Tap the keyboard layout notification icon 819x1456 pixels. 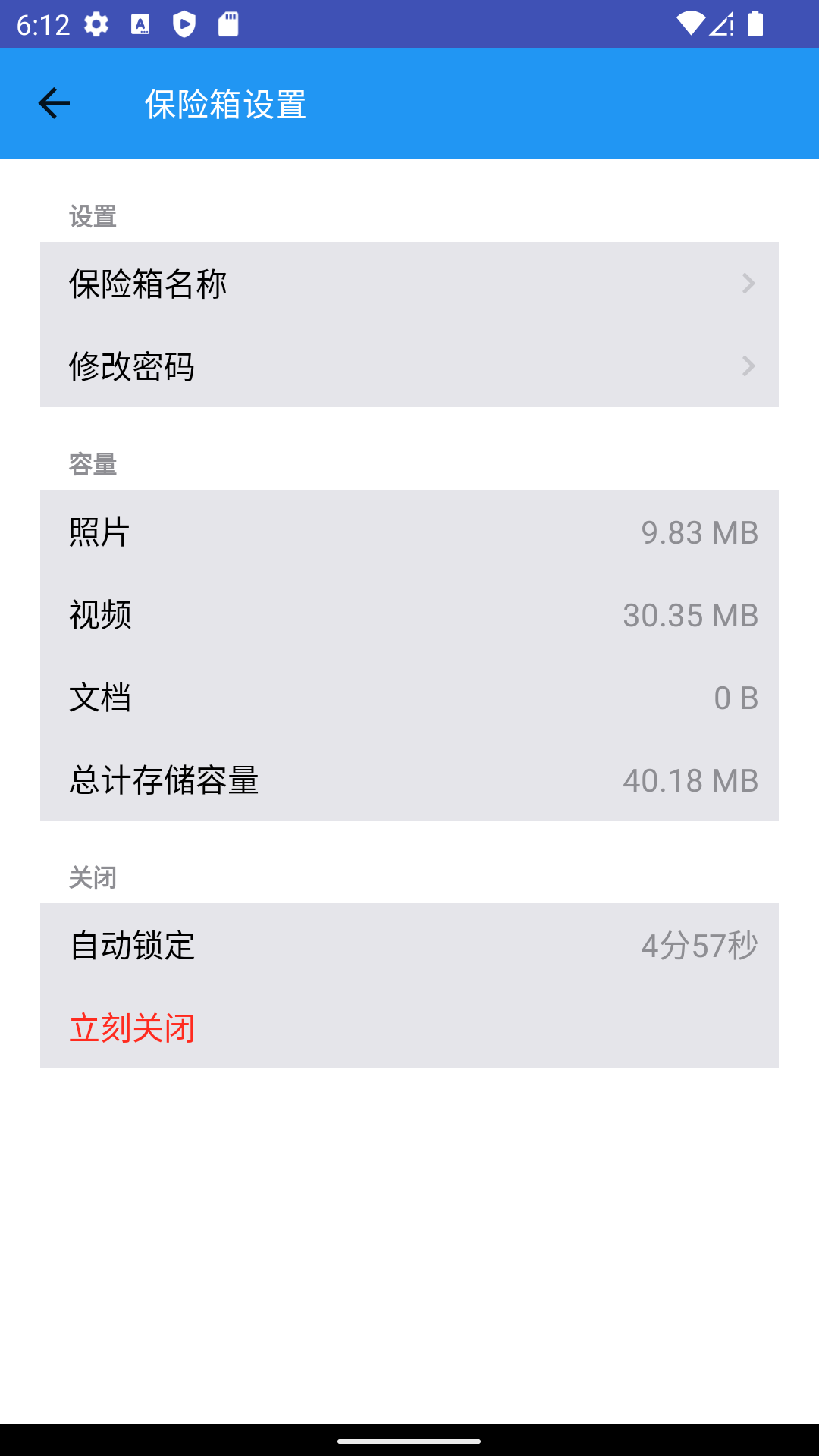click(140, 24)
